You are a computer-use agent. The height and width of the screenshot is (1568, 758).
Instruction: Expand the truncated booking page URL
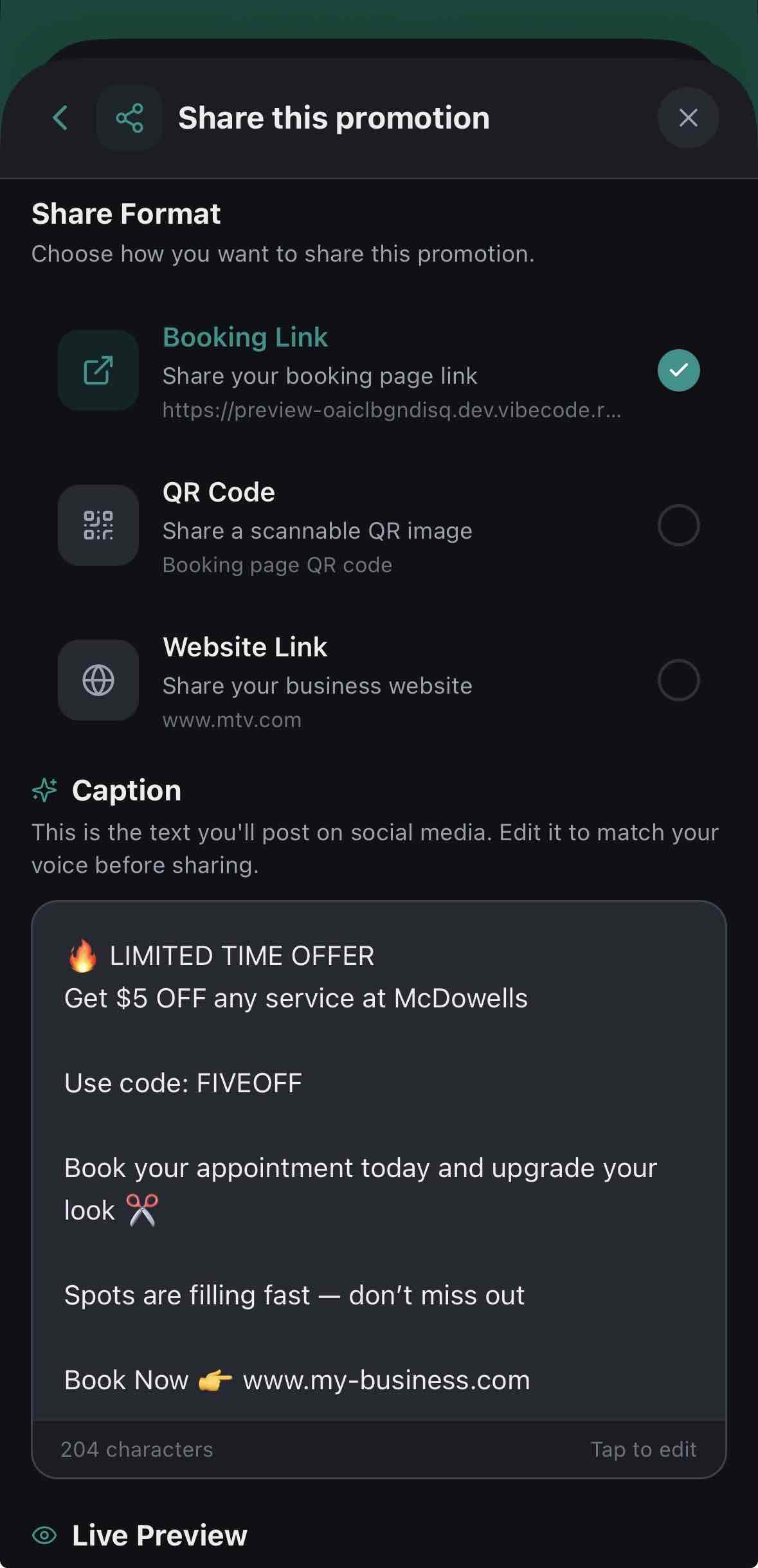(x=392, y=410)
